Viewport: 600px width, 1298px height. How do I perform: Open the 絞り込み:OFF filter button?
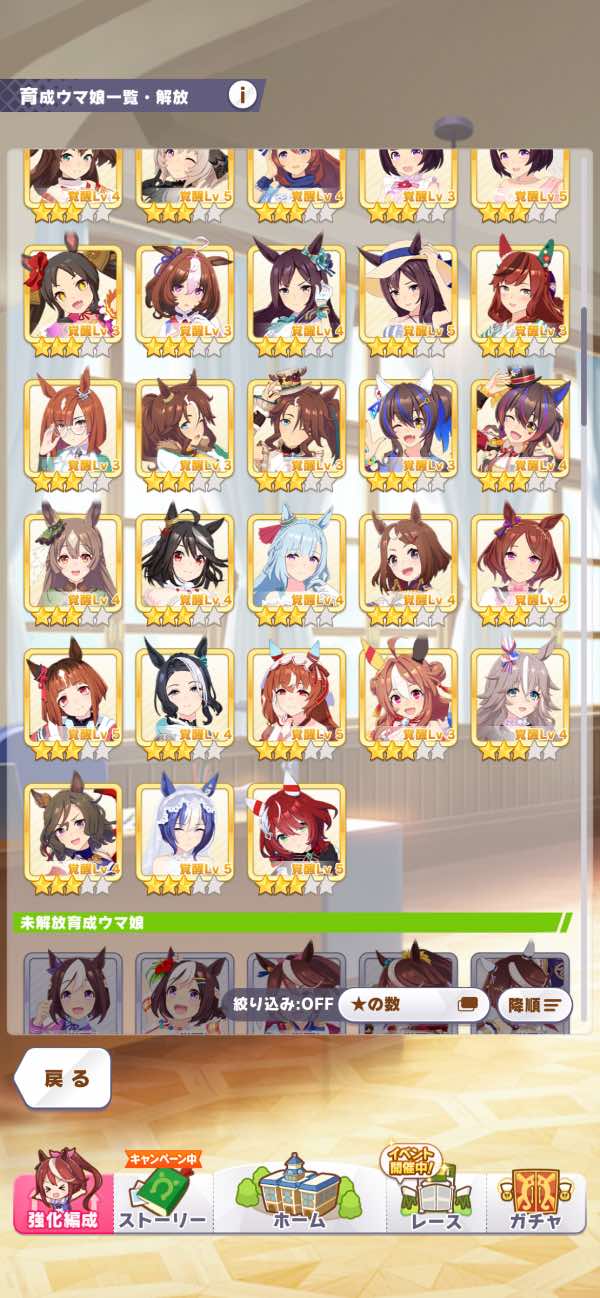tap(280, 1004)
